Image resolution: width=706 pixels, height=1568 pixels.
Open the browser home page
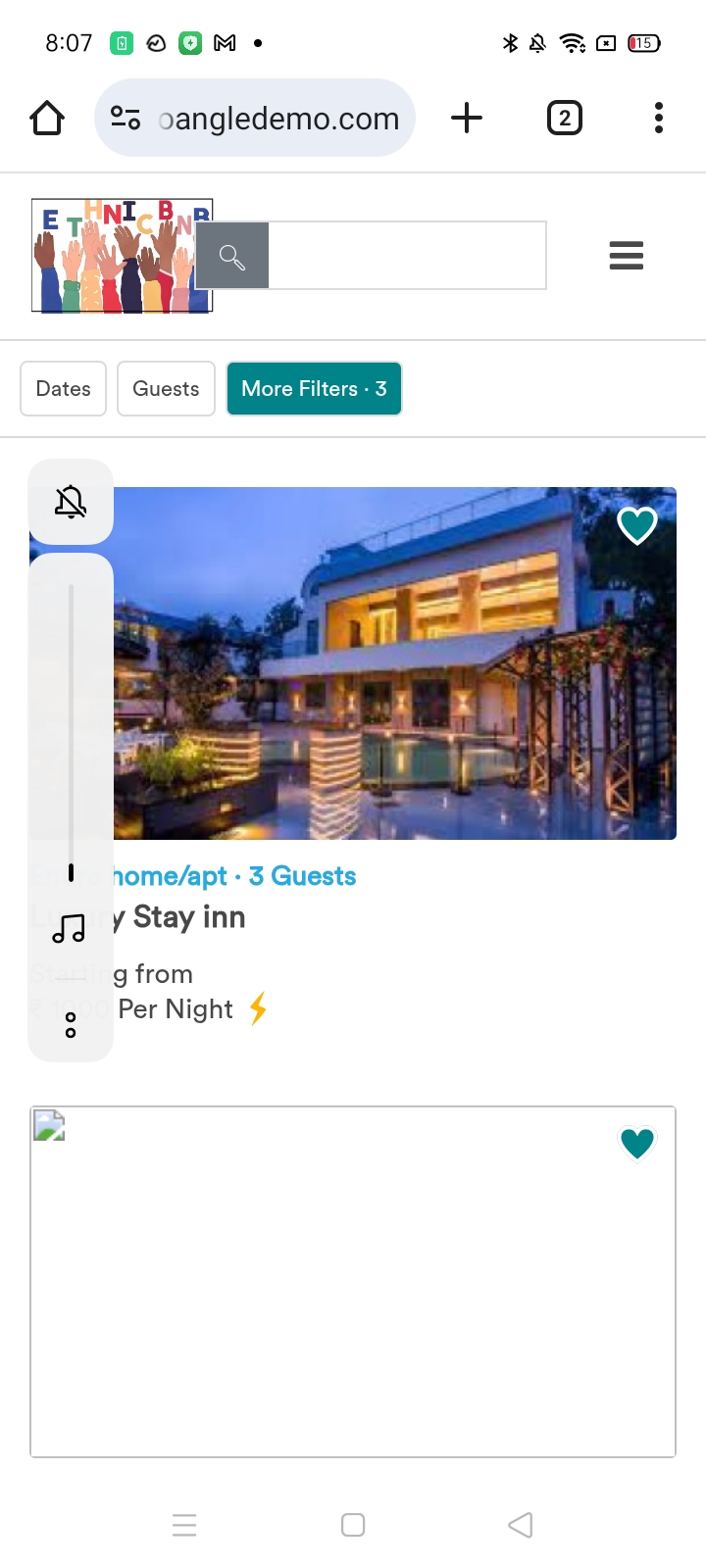(47, 119)
